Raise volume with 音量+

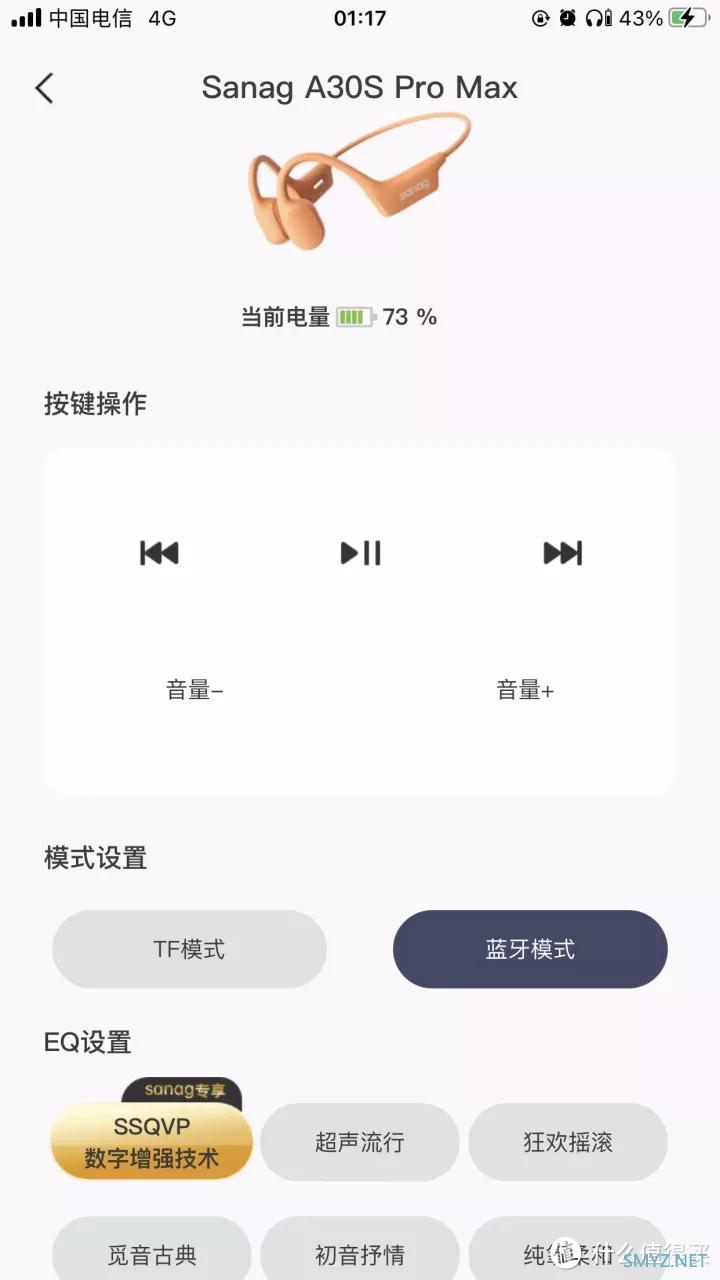click(x=525, y=690)
